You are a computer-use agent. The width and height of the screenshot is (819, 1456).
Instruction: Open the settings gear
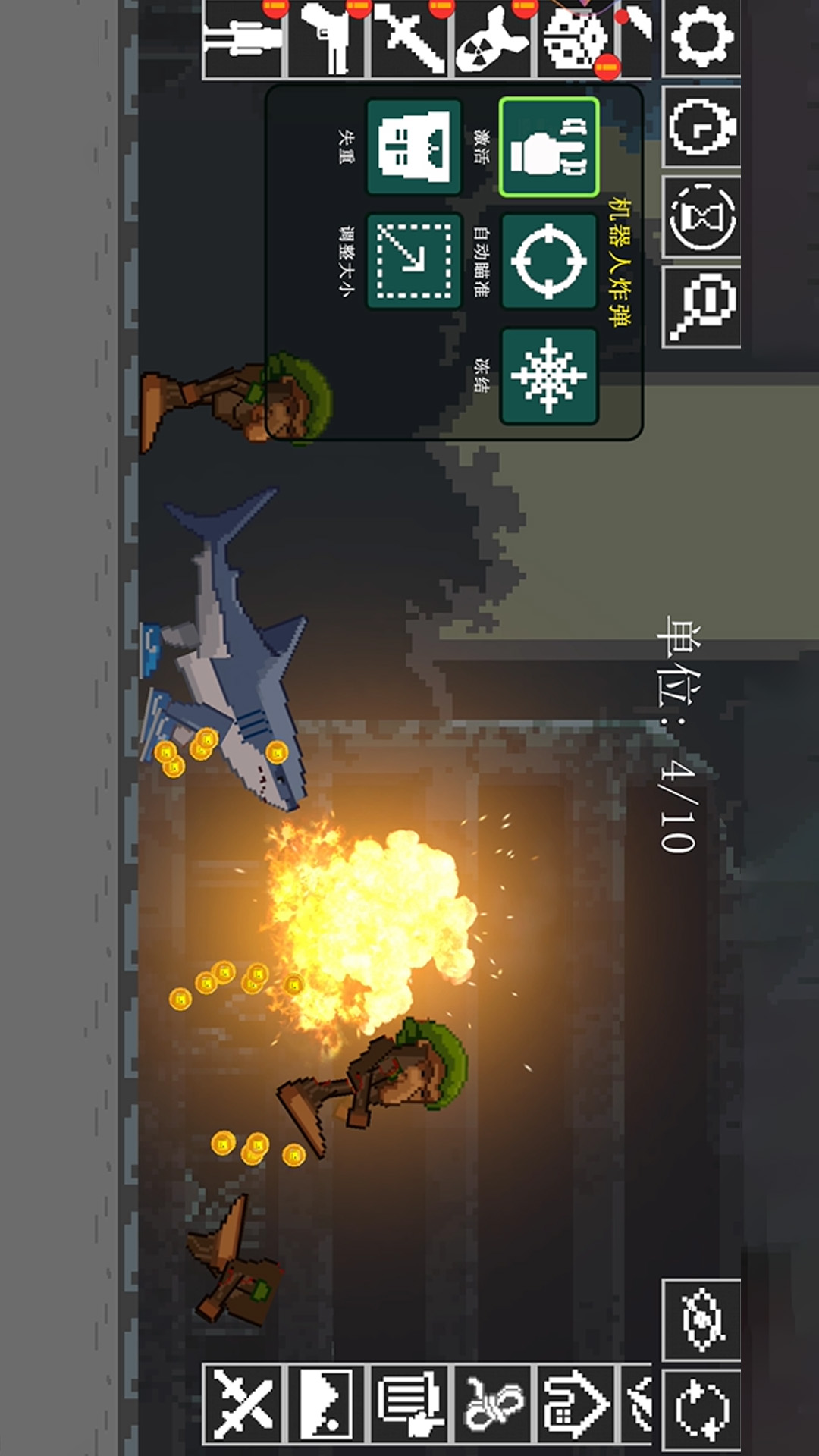(702, 36)
